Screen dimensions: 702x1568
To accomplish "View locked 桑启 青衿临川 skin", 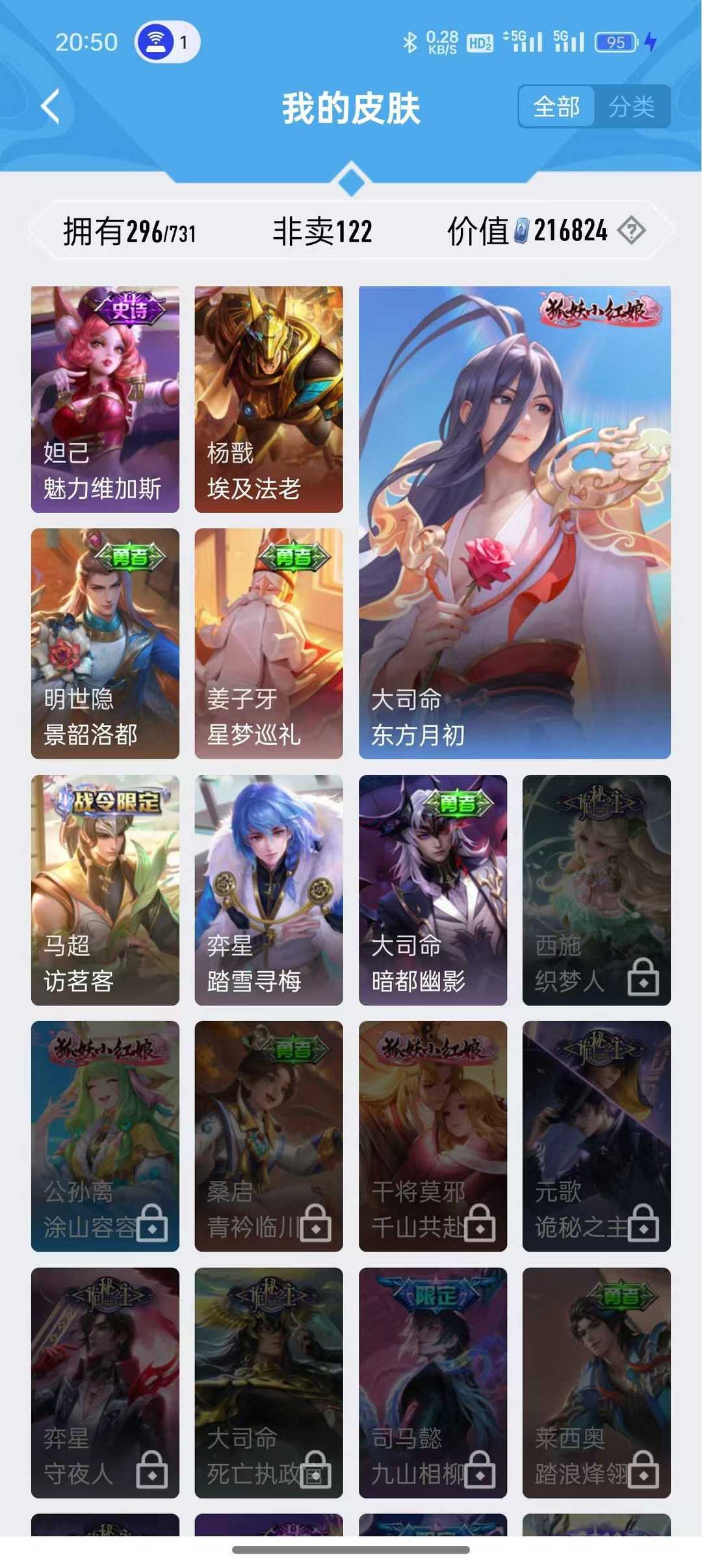I will [x=268, y=1136].
